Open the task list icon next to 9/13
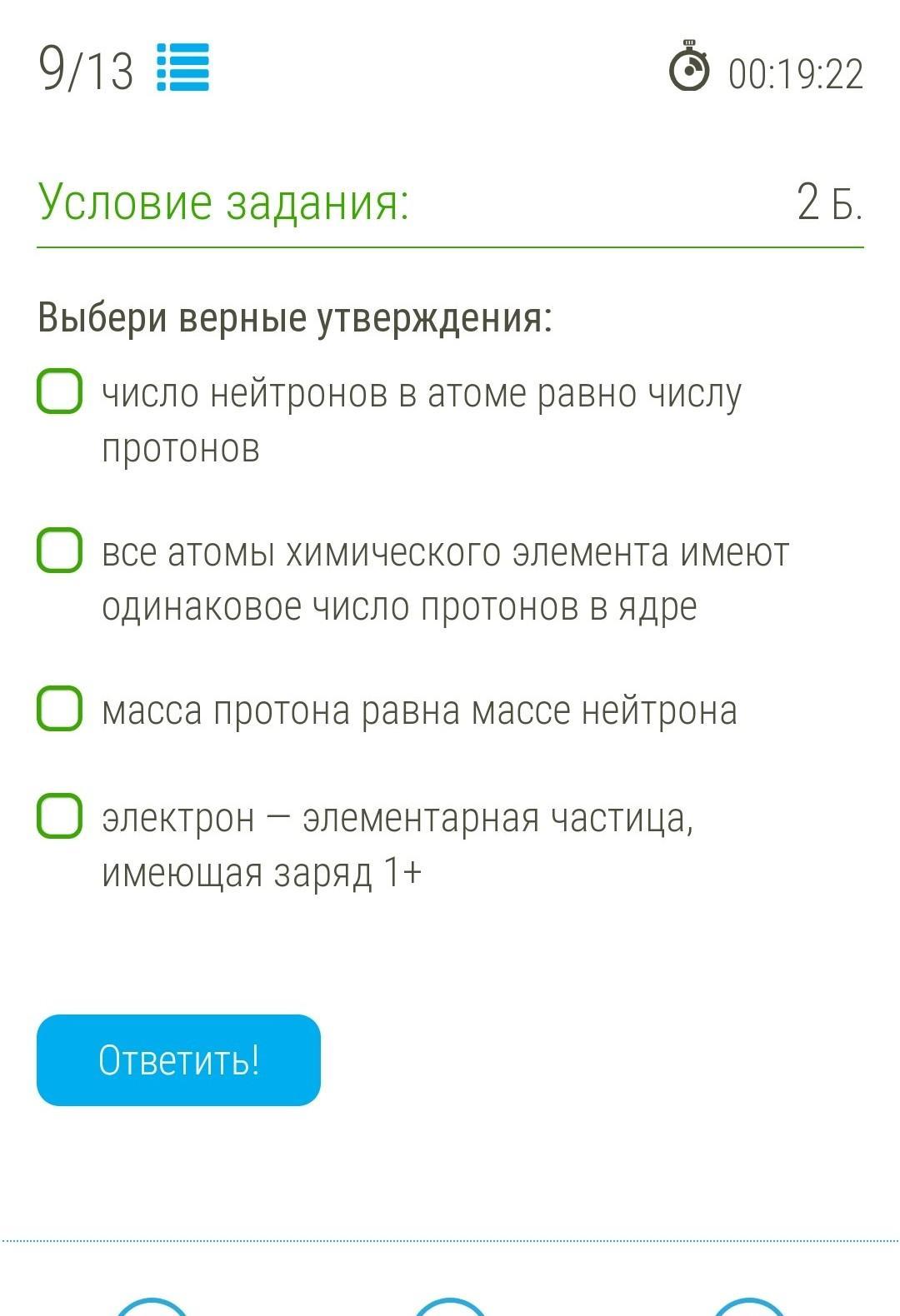 click(x=182, y=67)
